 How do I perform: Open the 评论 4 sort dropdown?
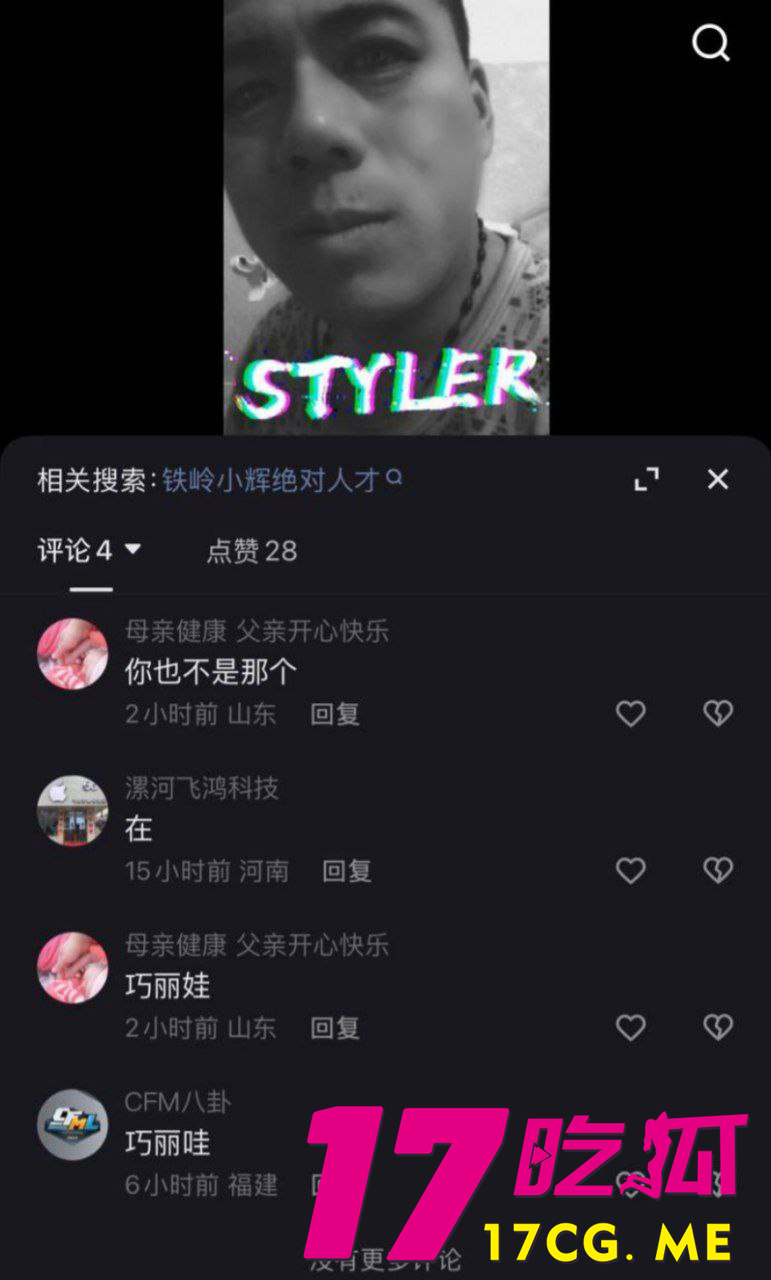pos(90,550)
